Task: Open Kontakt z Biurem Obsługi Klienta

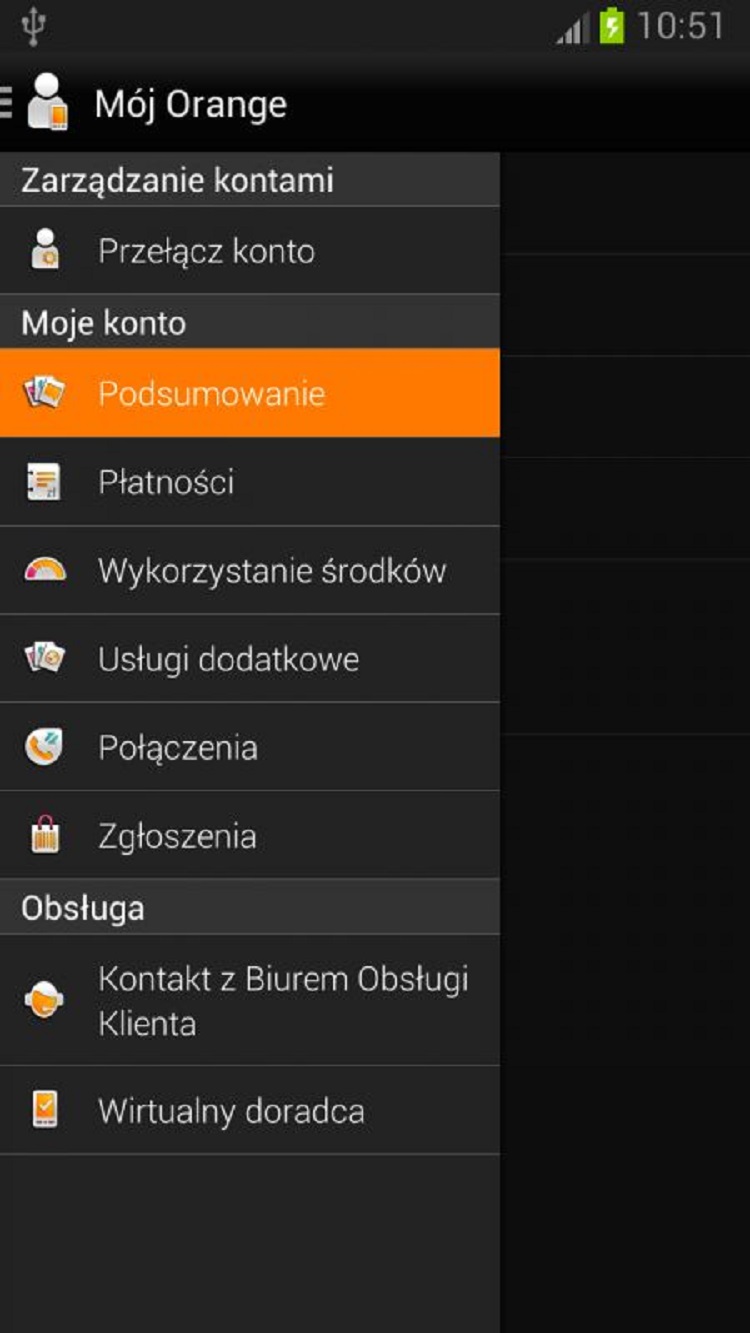Action: 250,1000
